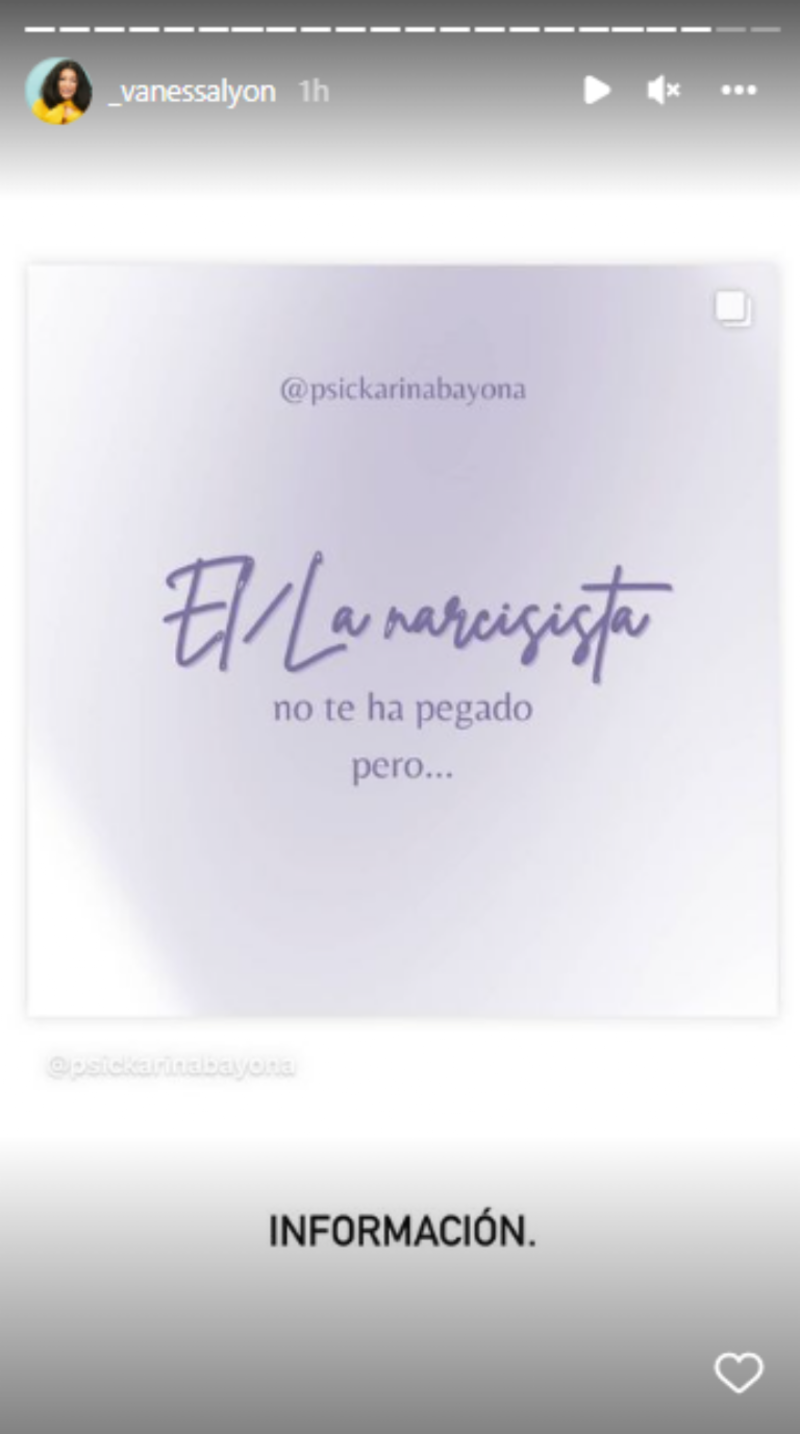The width and height of the screenshot is (800, 1434).
Task: Open the three-dot options menu
Action: 739,90
